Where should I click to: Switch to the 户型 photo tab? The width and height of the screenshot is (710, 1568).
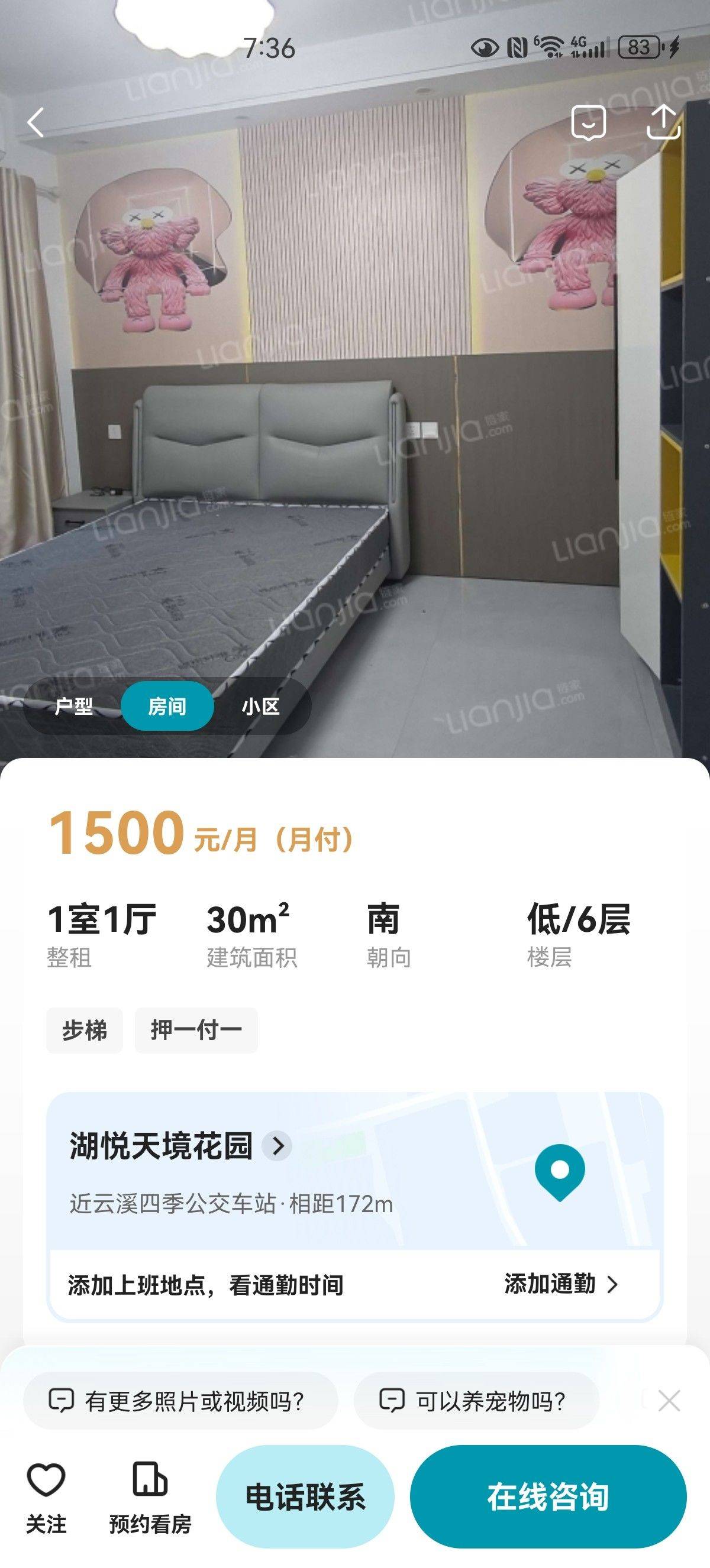[x=73, y=706]
